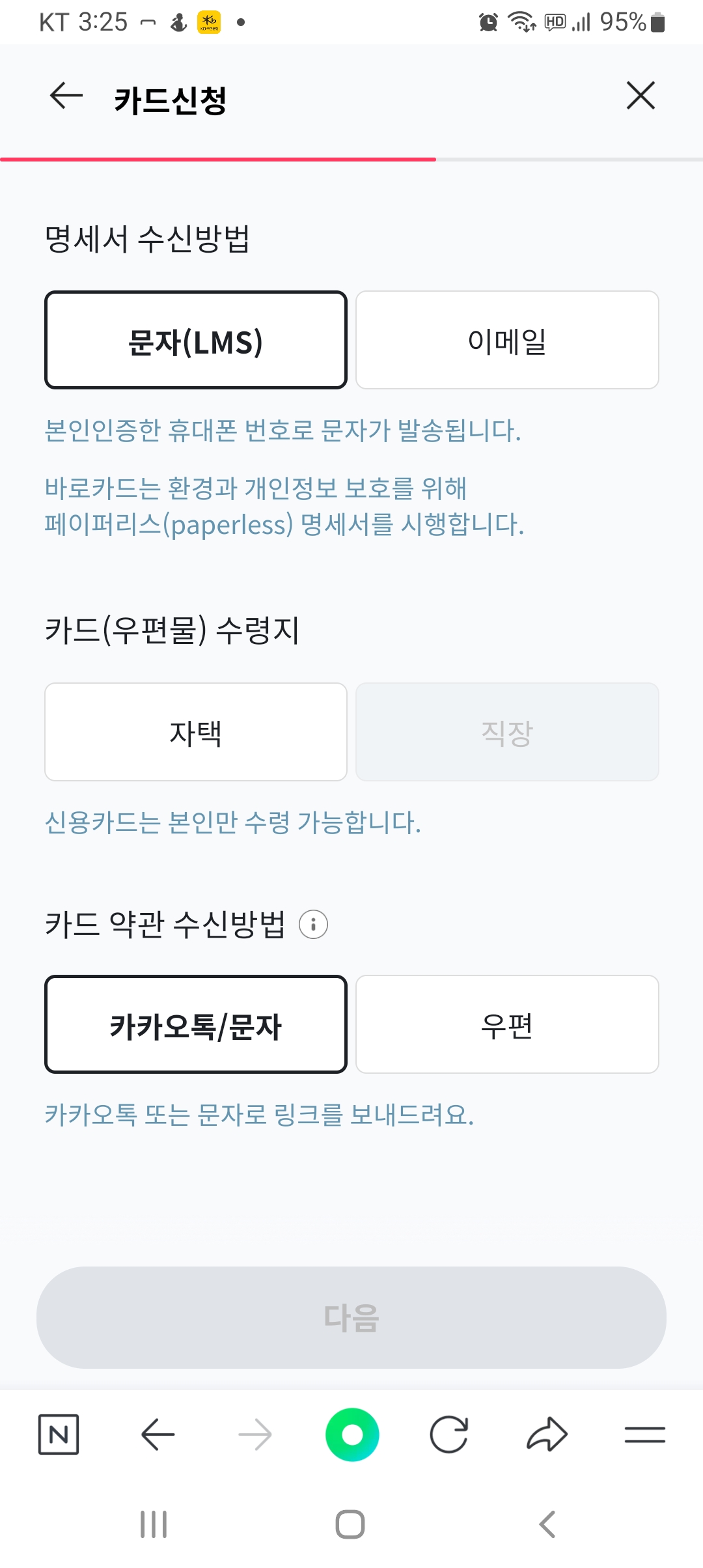Tap the green circle button
The height and width of the screenshot is (1568, 703).
(352, 1435)
